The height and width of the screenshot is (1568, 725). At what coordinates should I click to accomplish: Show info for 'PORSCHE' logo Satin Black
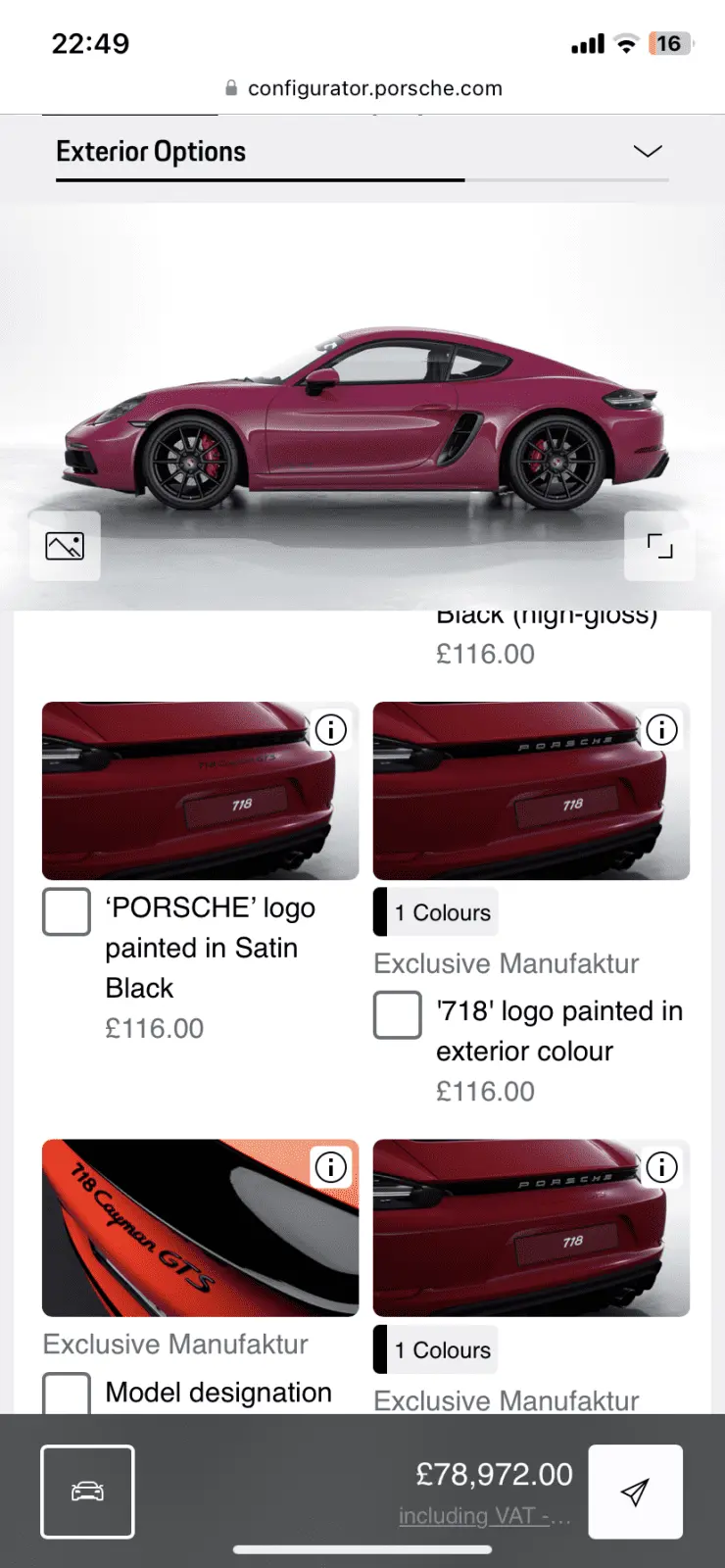point(331,730)
